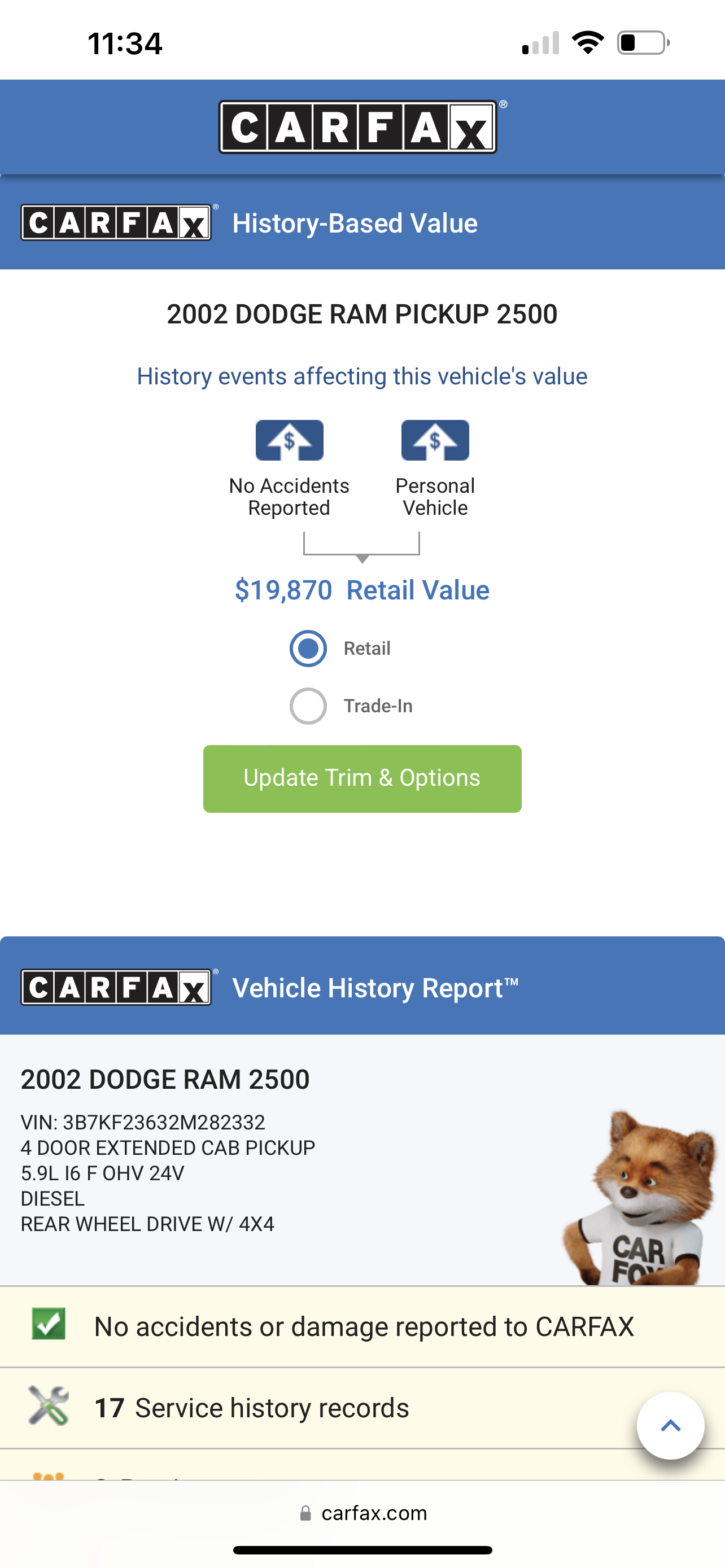
Task: Tap the carfax.com address bar
Action: click(363, 1513)
